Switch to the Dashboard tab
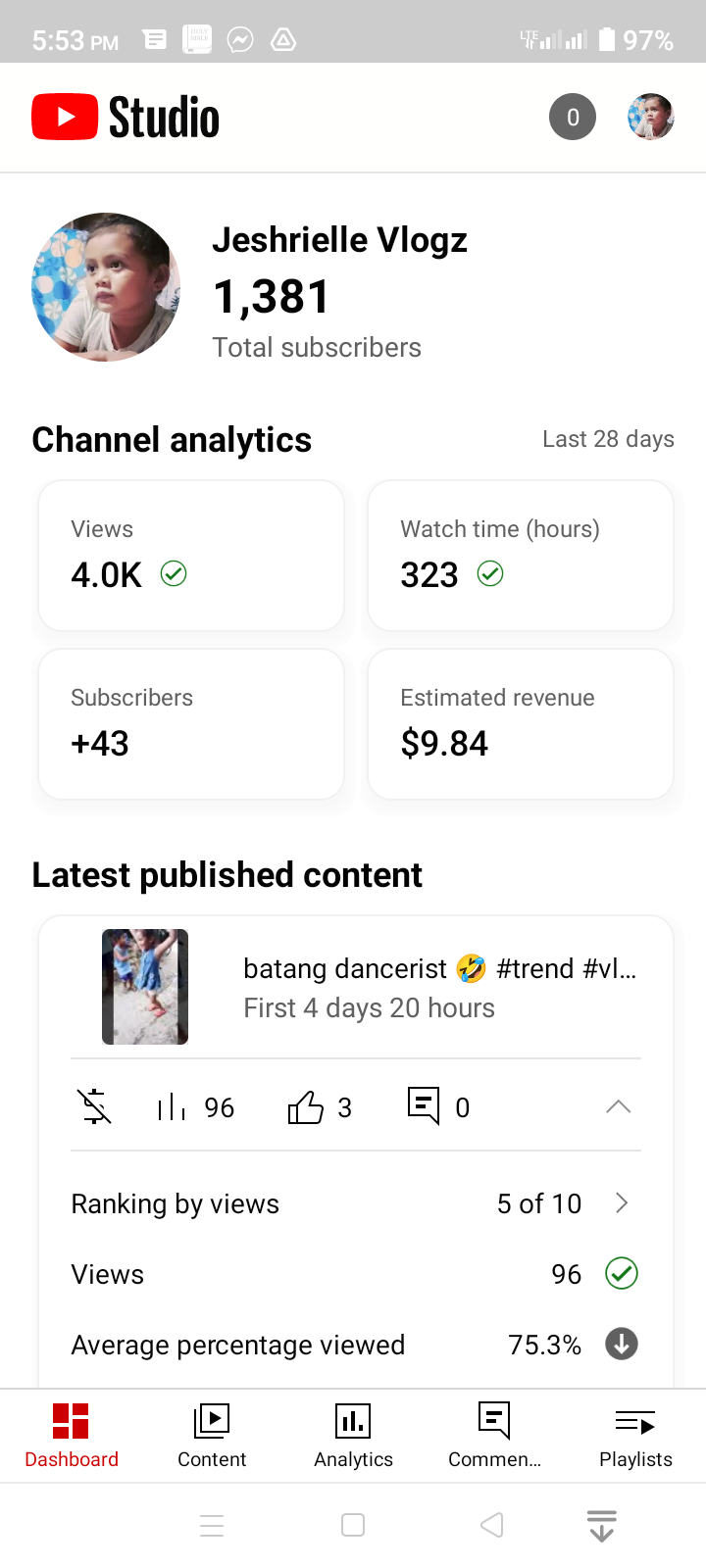This screenshot has height=1568, width=706. [x=72, y=1436]
